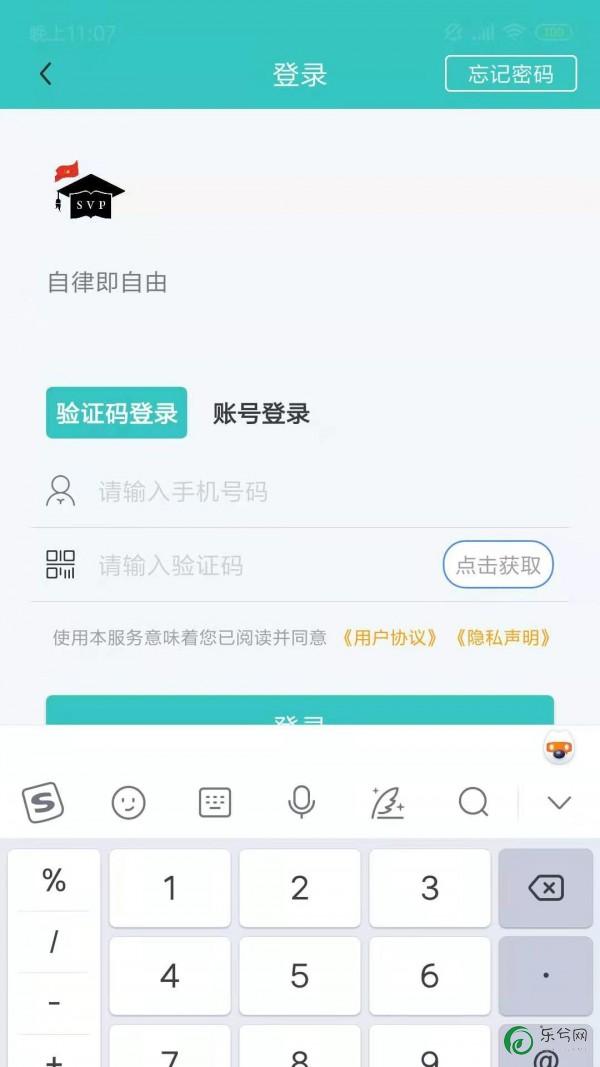Switch to 账号登录 tab
The height and width of the screenshot is (1067, 600).
261,413
